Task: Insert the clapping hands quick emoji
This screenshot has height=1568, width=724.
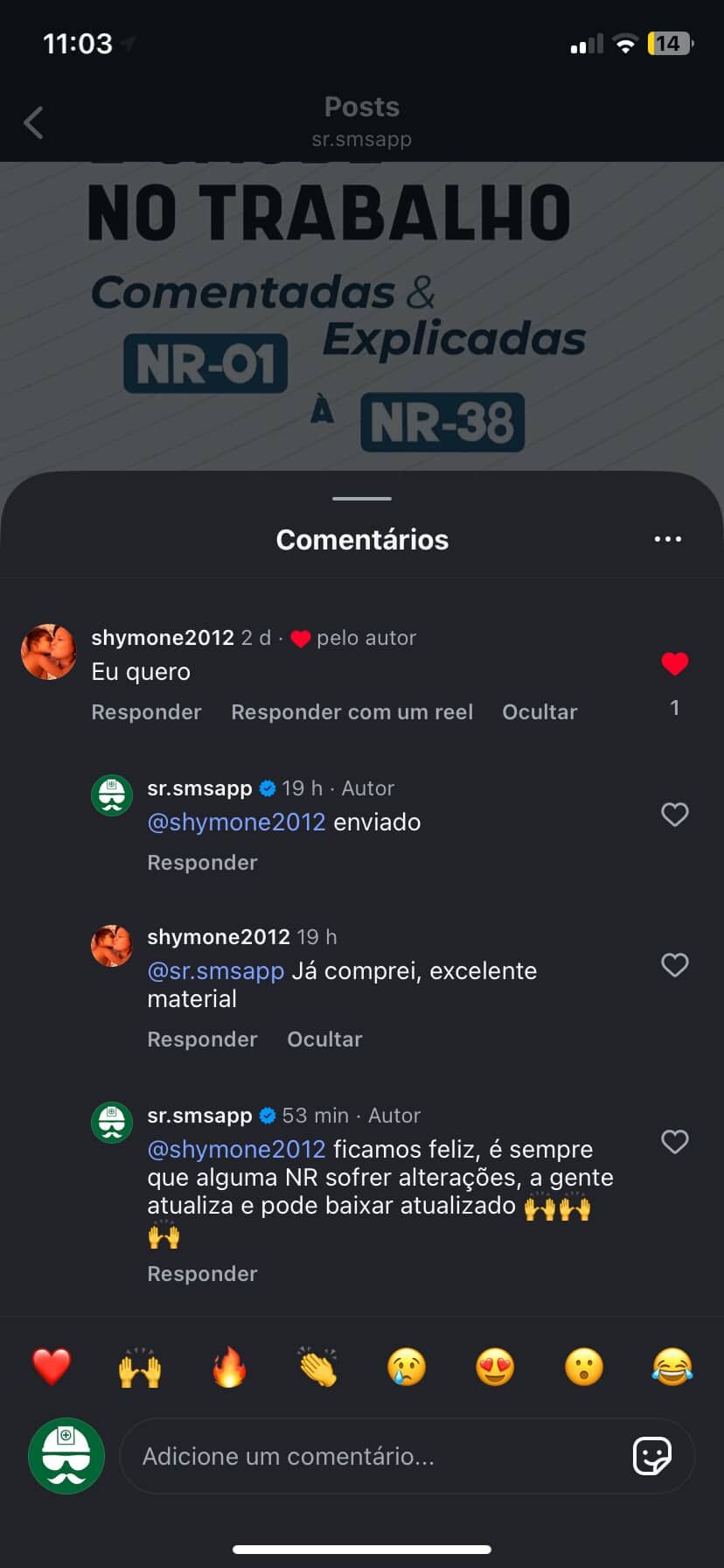Action: coord(317,1366)
